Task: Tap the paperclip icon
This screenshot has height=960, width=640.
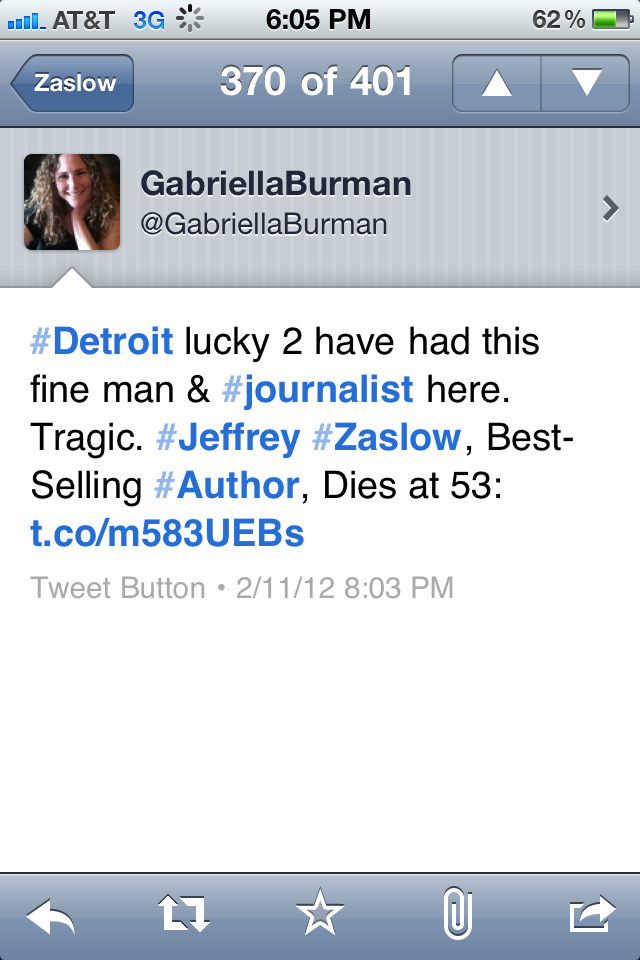Action: point(456,914)
